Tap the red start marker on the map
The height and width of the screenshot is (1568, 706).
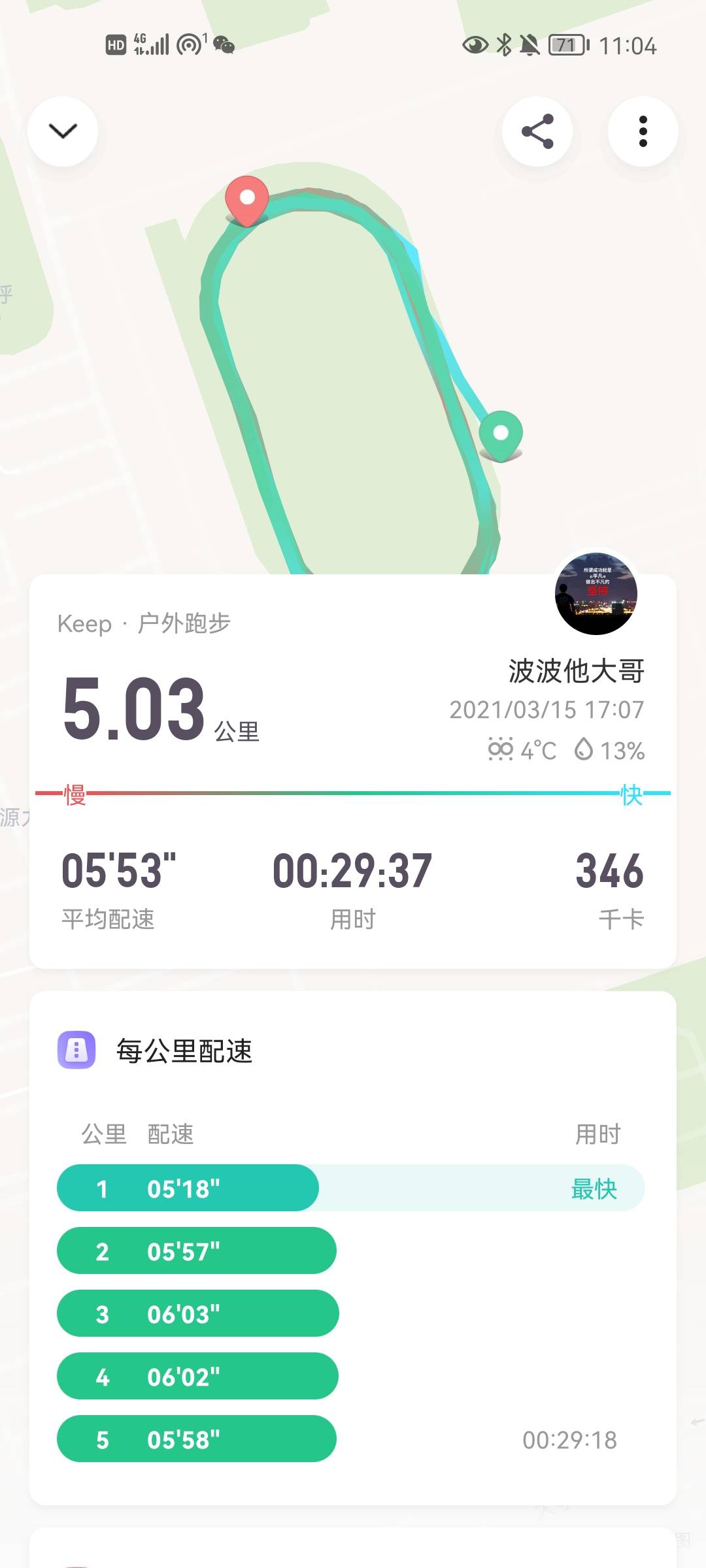click(247, 199)
